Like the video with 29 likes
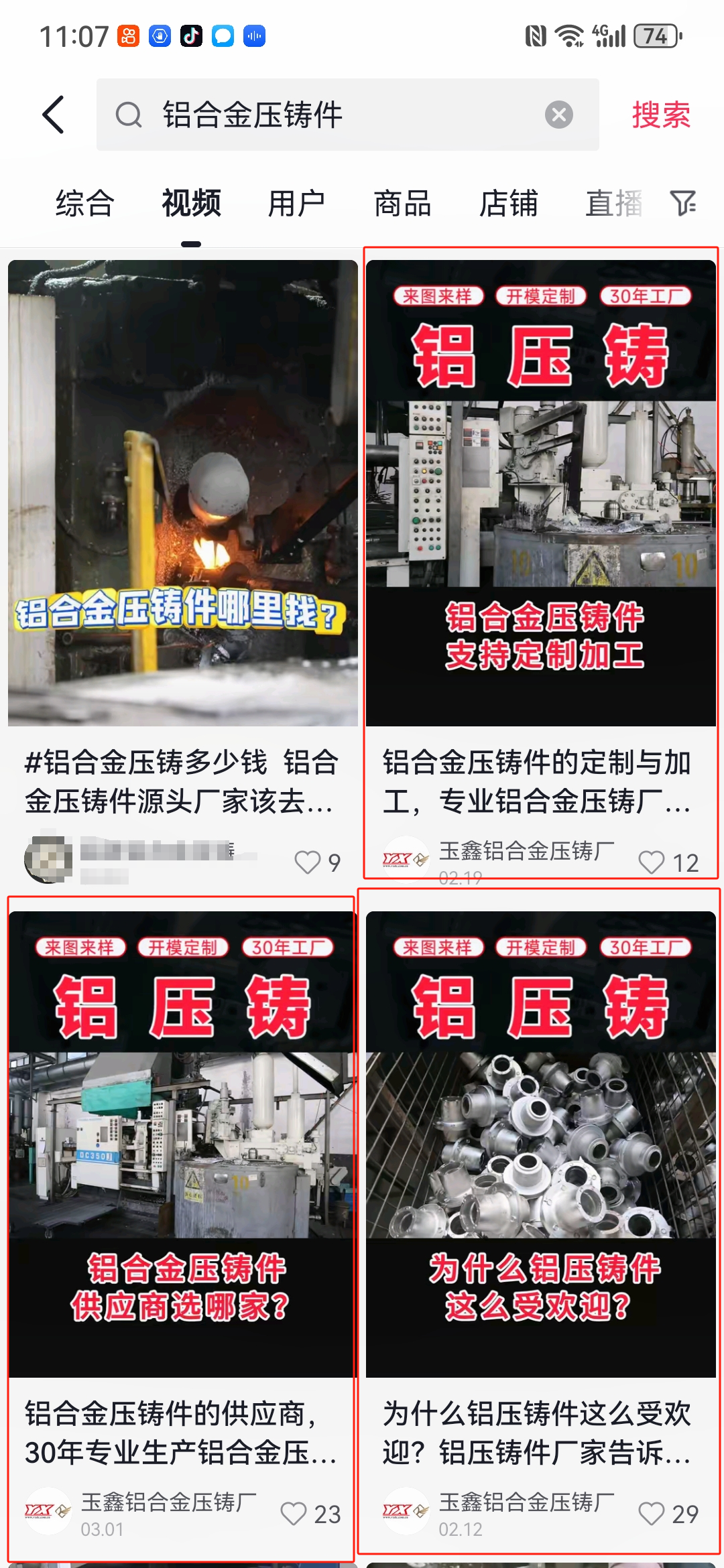 pos(651,1514)
